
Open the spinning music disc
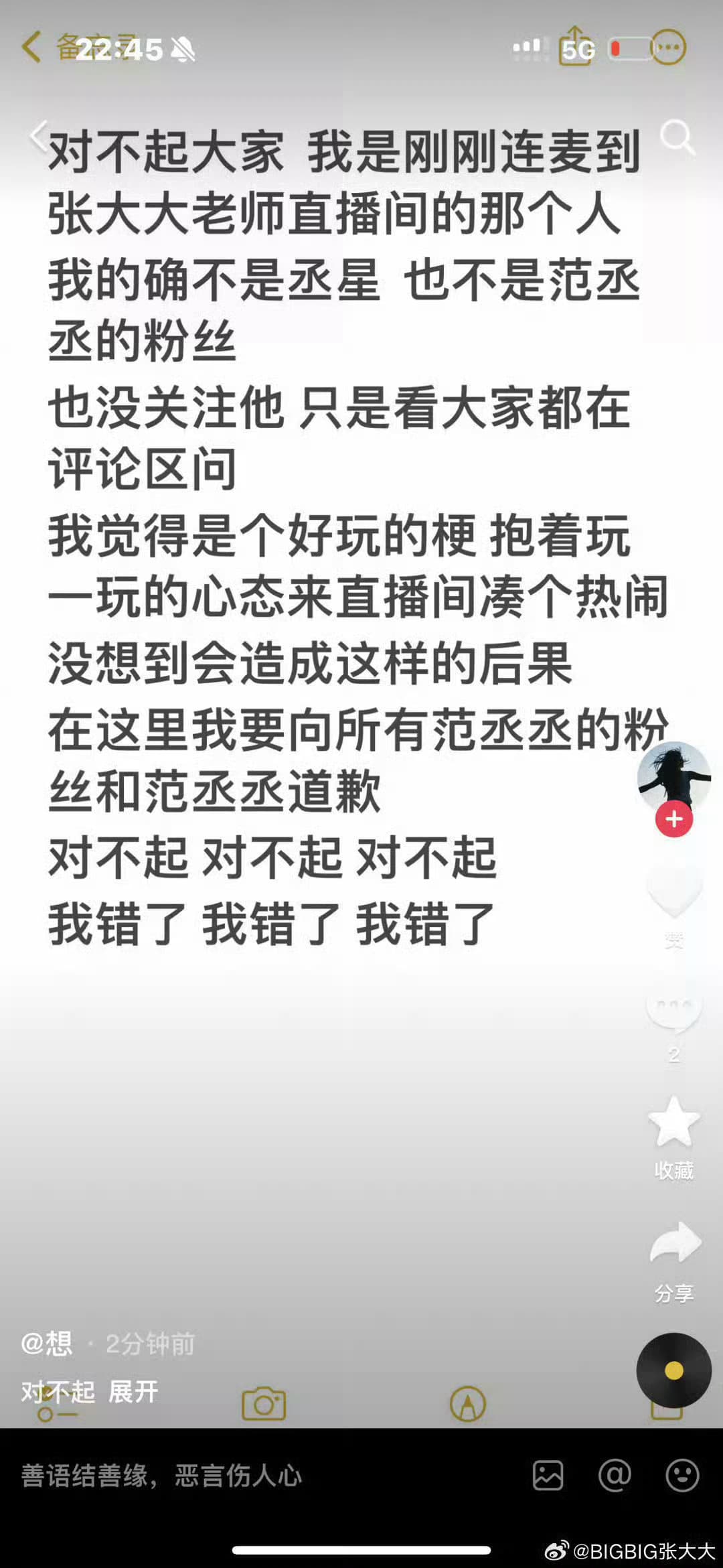[673, 1370]
